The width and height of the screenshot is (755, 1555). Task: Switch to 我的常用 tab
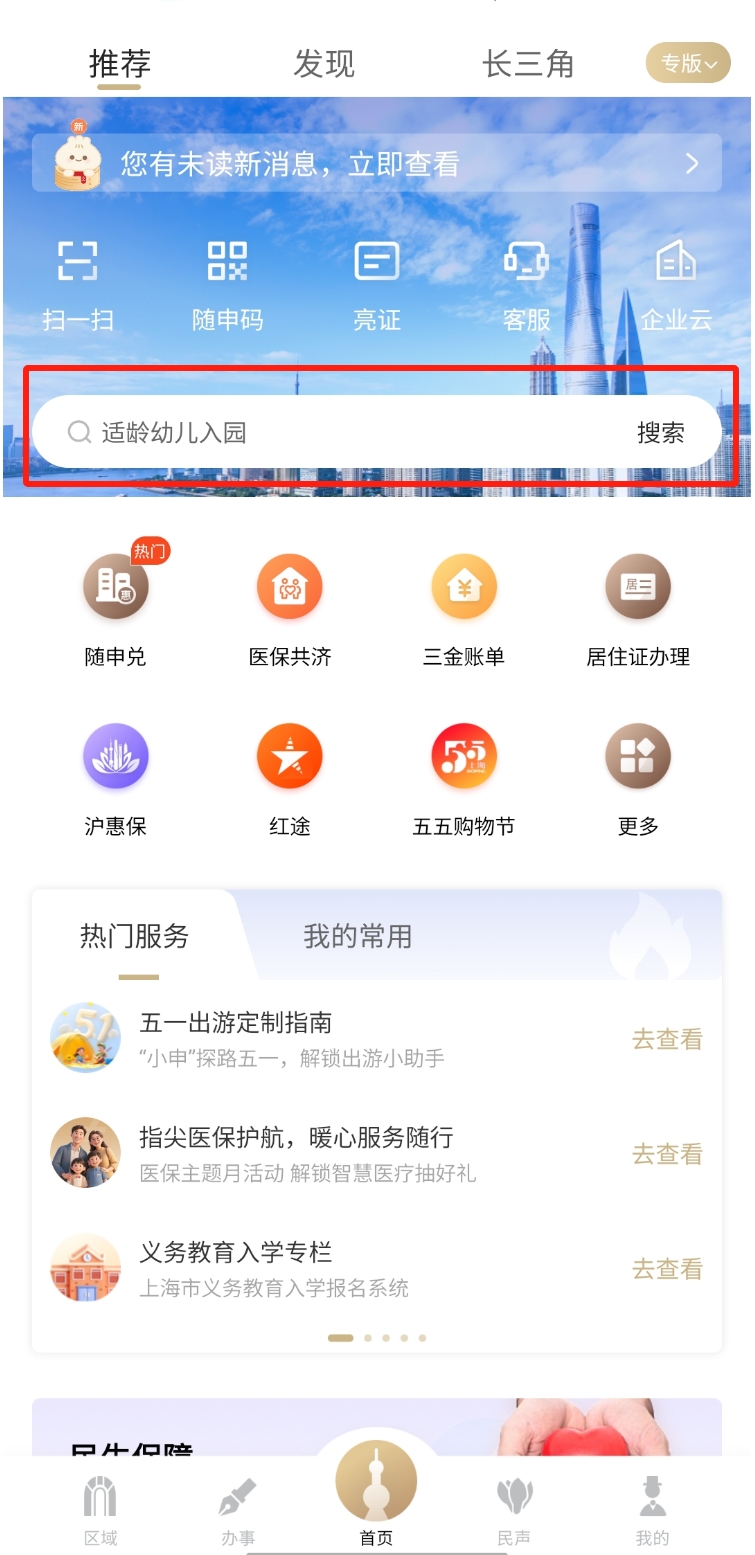tap(357, 936)
